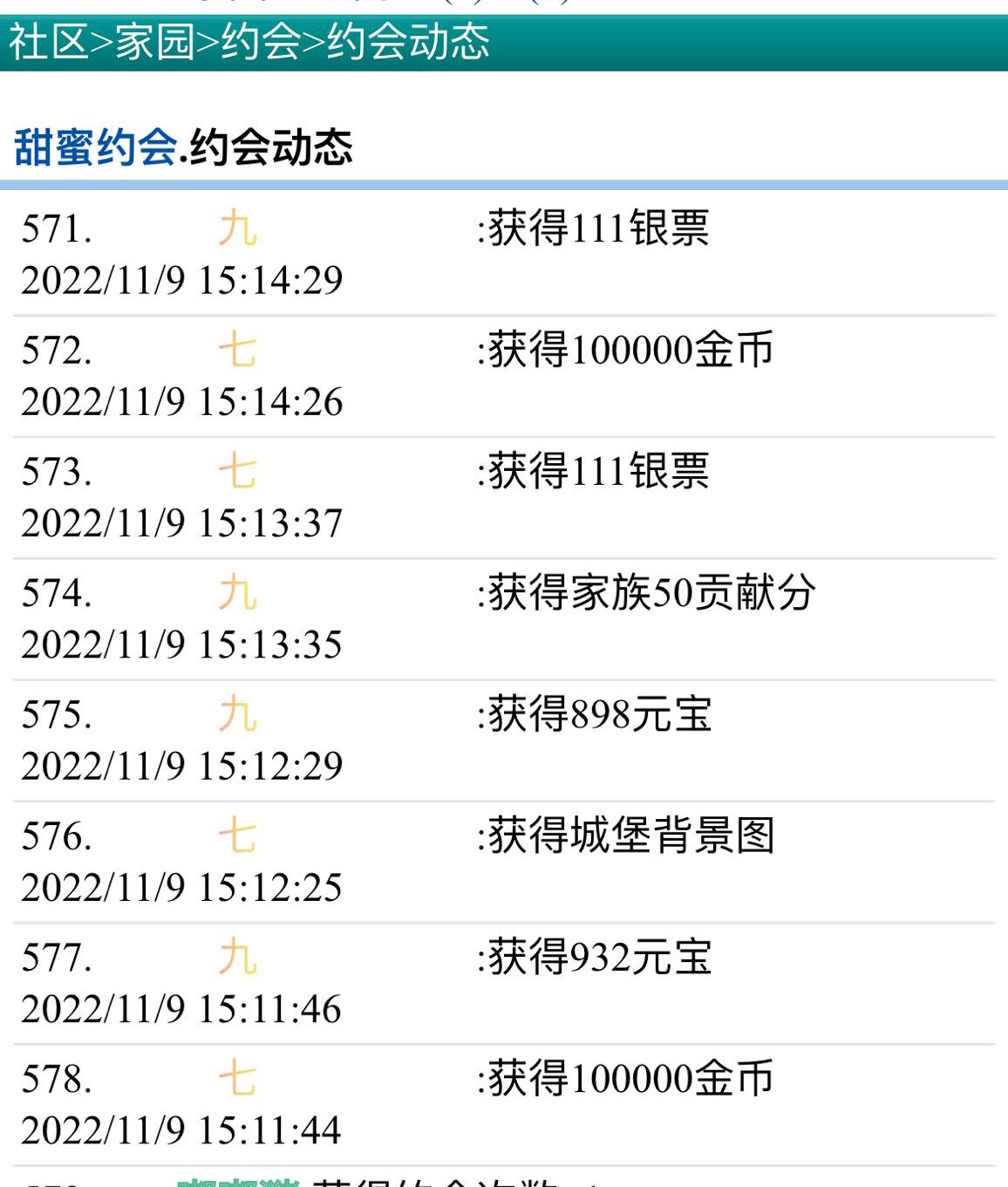
Task: Open user 九 in entry 571
Action: pos(237,229)
